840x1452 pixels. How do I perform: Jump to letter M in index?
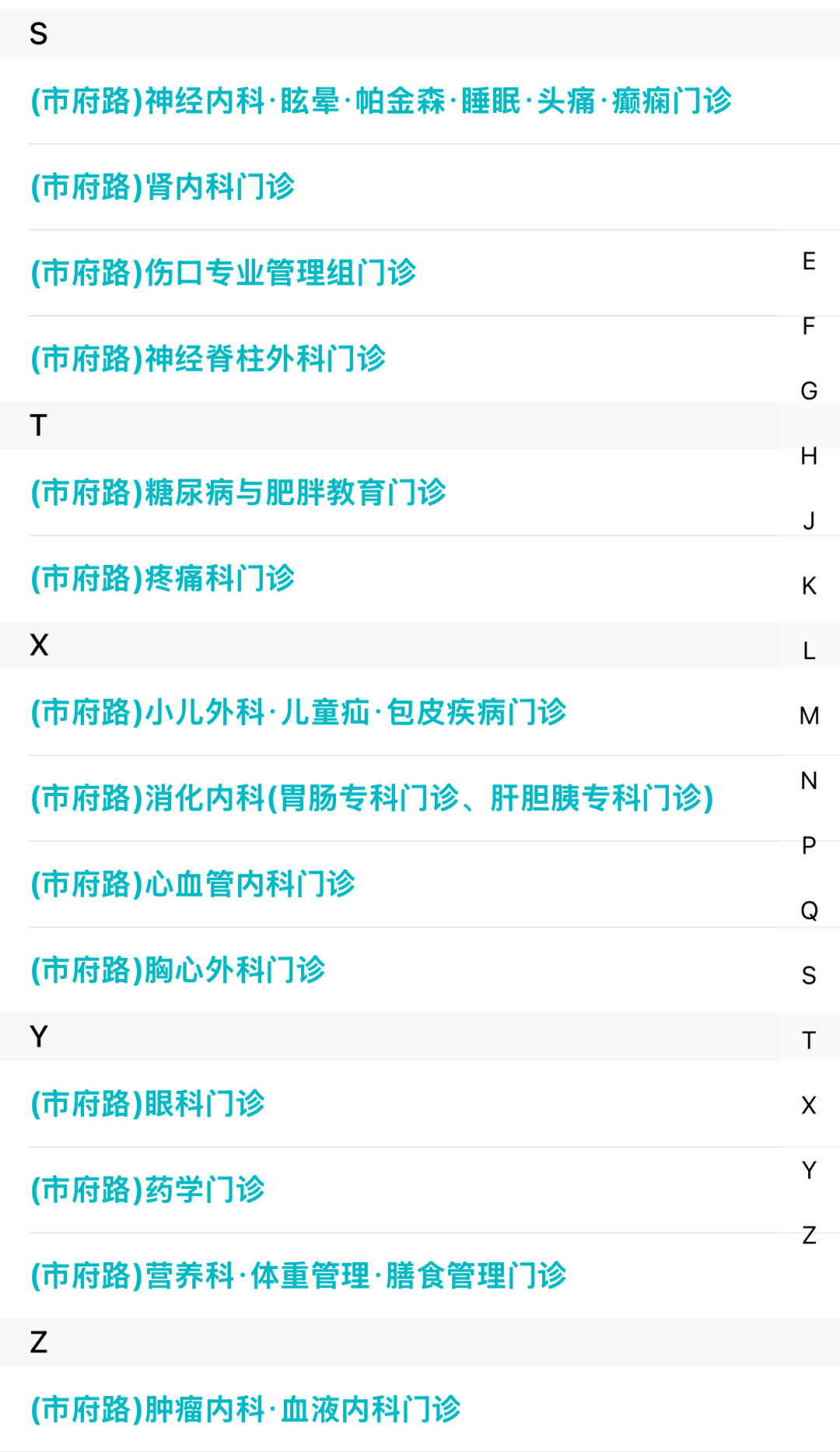point(809,716)
